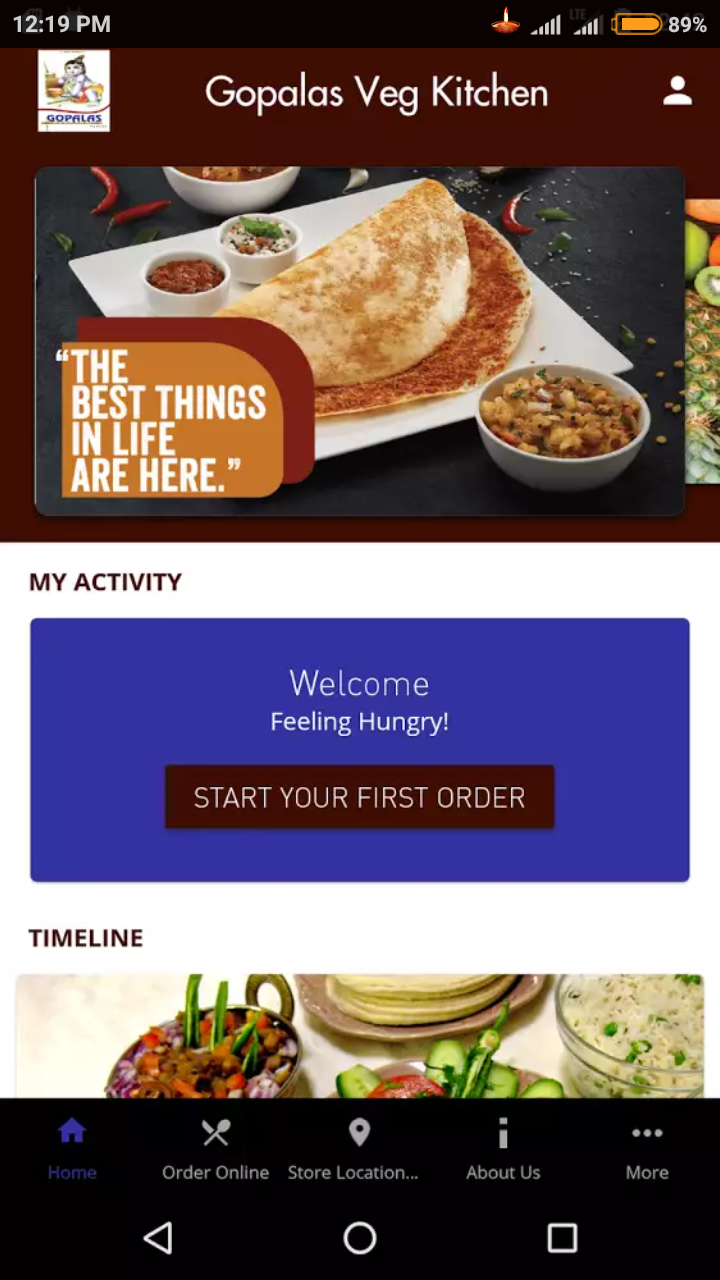Go back using system back button
Image resolution: width=720 pixels, height=1280 pixels.
pos(158,1238)
